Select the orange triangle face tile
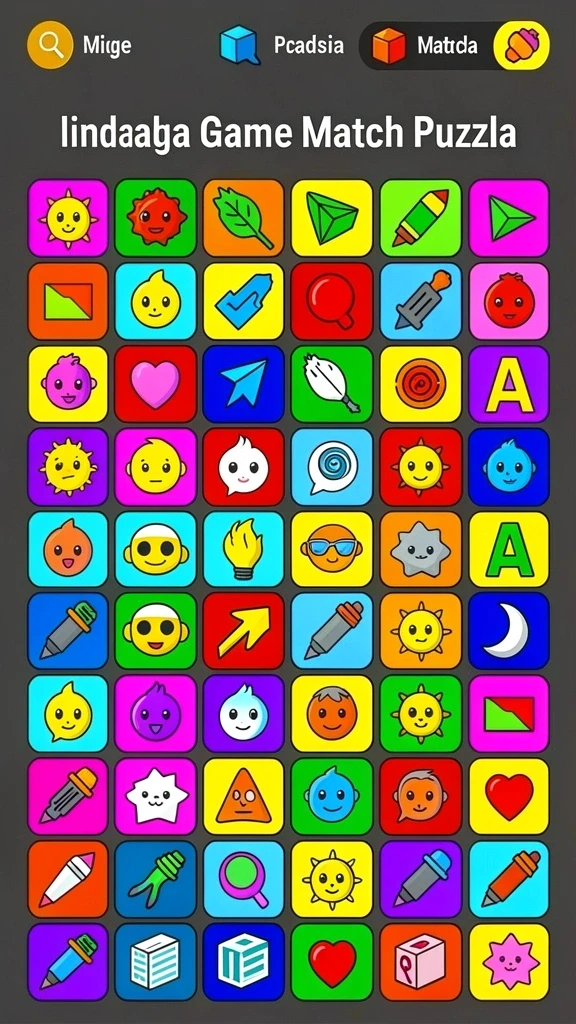Screen dimensions: 576x1024 244,796
